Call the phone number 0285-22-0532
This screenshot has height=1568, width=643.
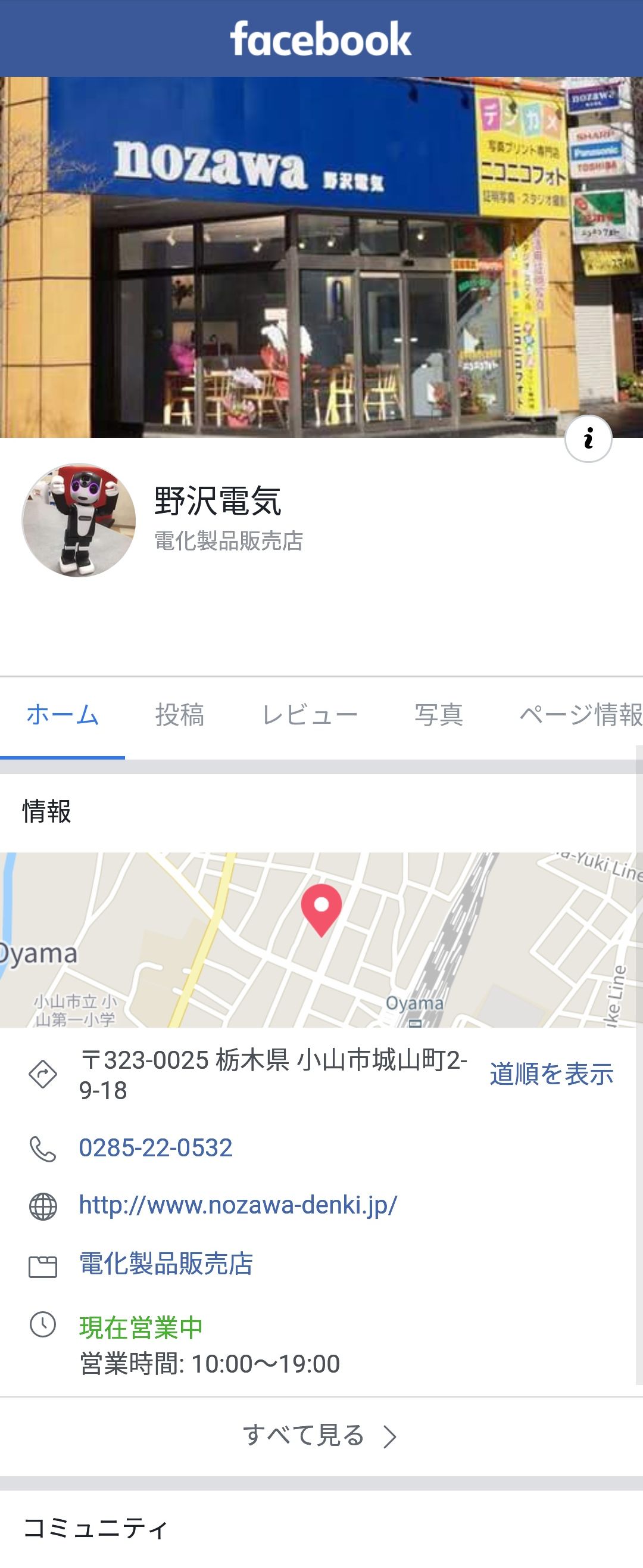pos(156,1148)
